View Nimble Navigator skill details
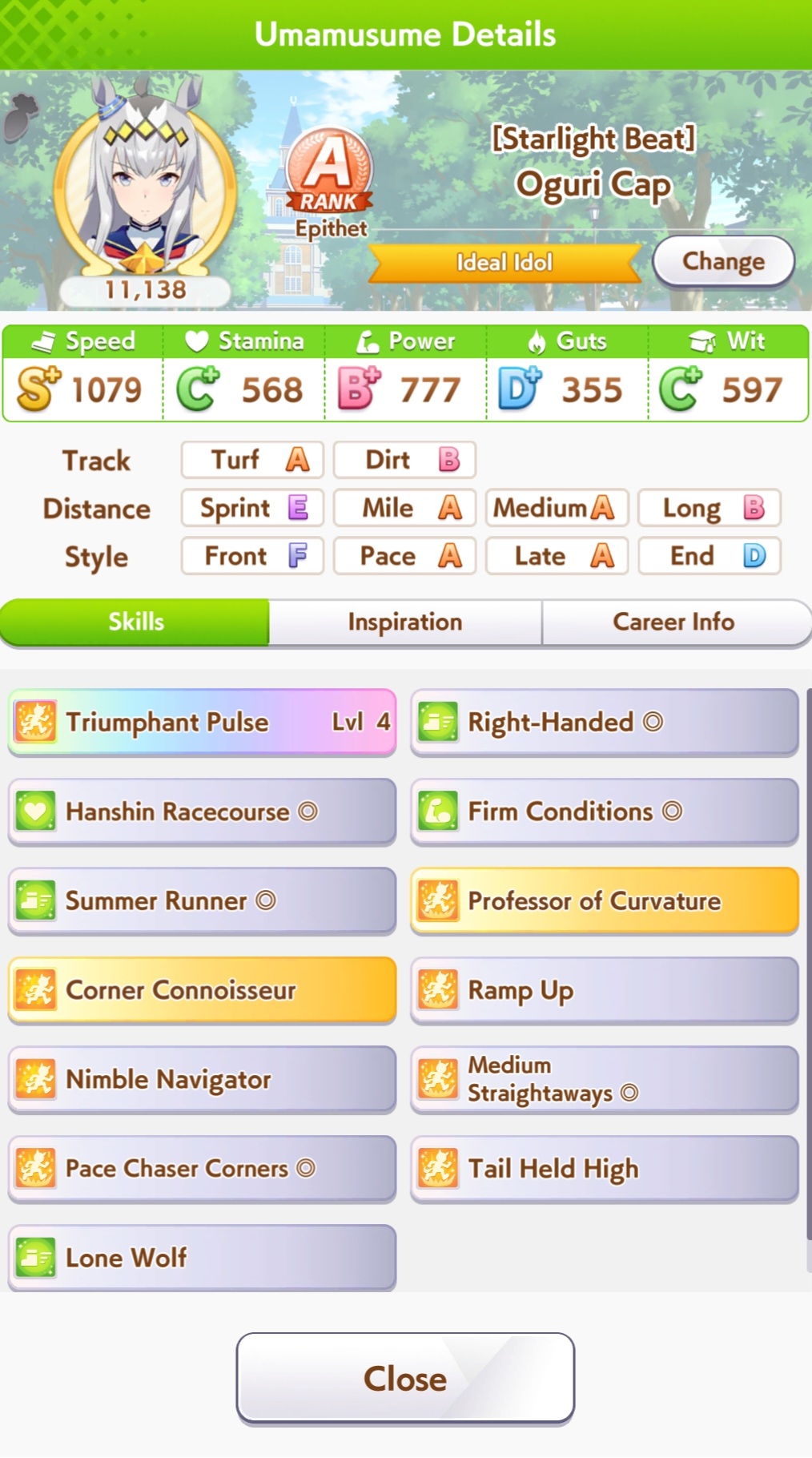Screen dimensions: 812x1458 tap(203, 1079)
